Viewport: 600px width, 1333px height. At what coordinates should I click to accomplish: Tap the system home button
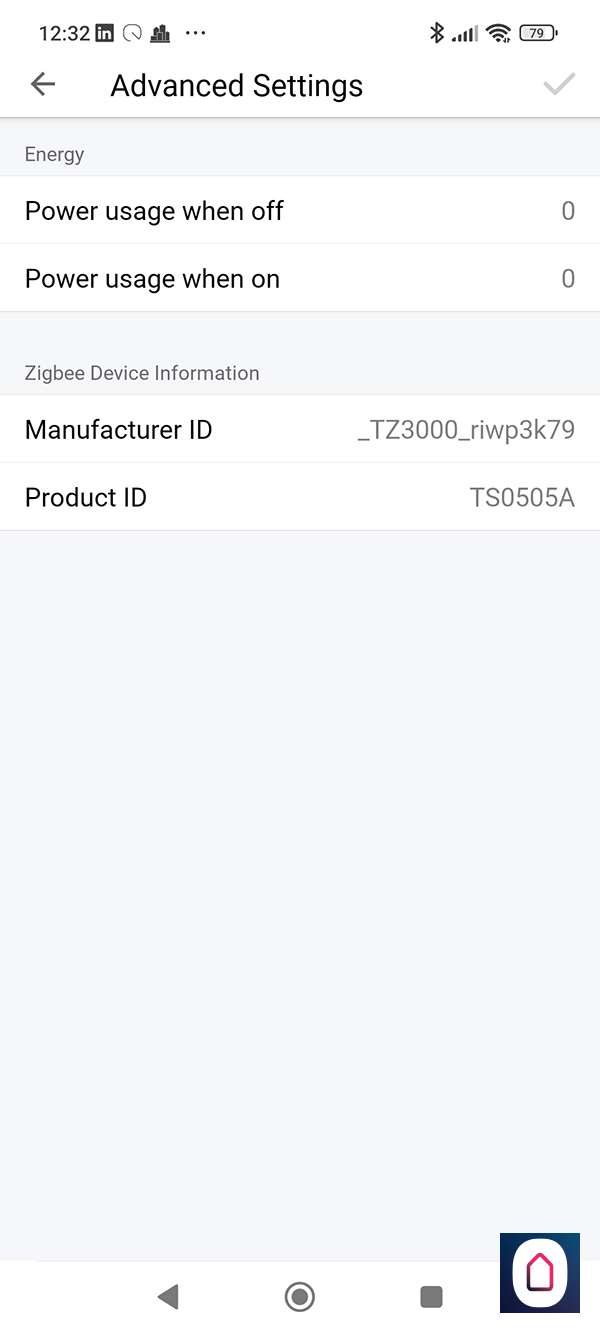(x=299, y=1297)
